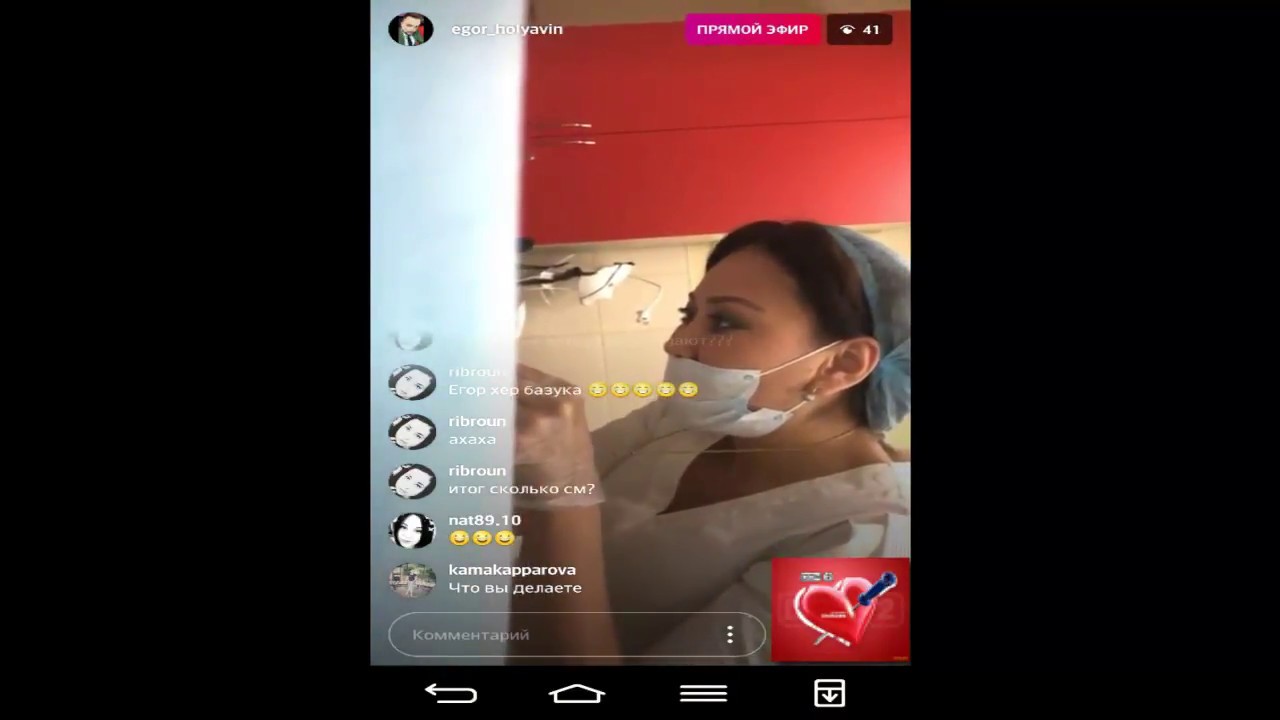
Task: Open kamakapparova's comment
Action: 514,579
